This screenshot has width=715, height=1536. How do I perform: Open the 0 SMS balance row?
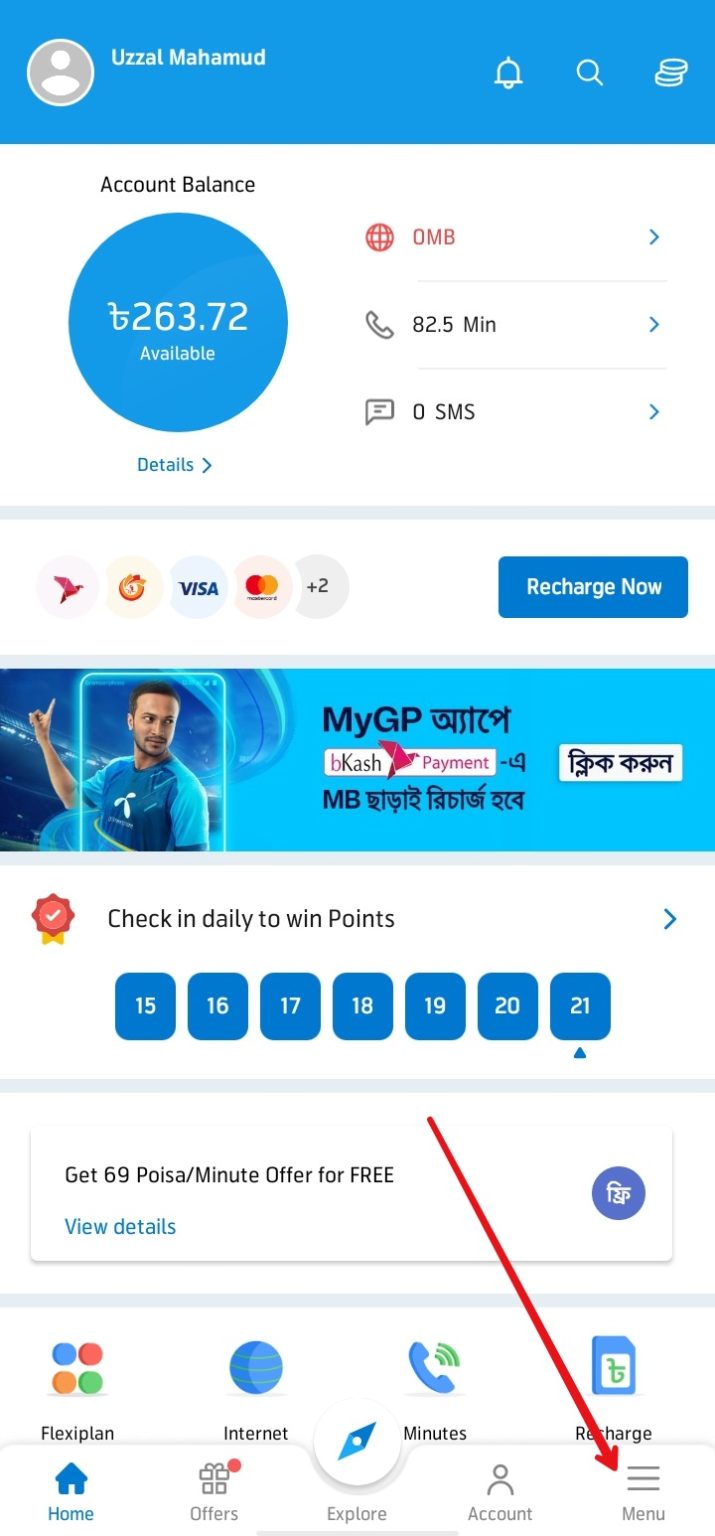pos(514,411)
